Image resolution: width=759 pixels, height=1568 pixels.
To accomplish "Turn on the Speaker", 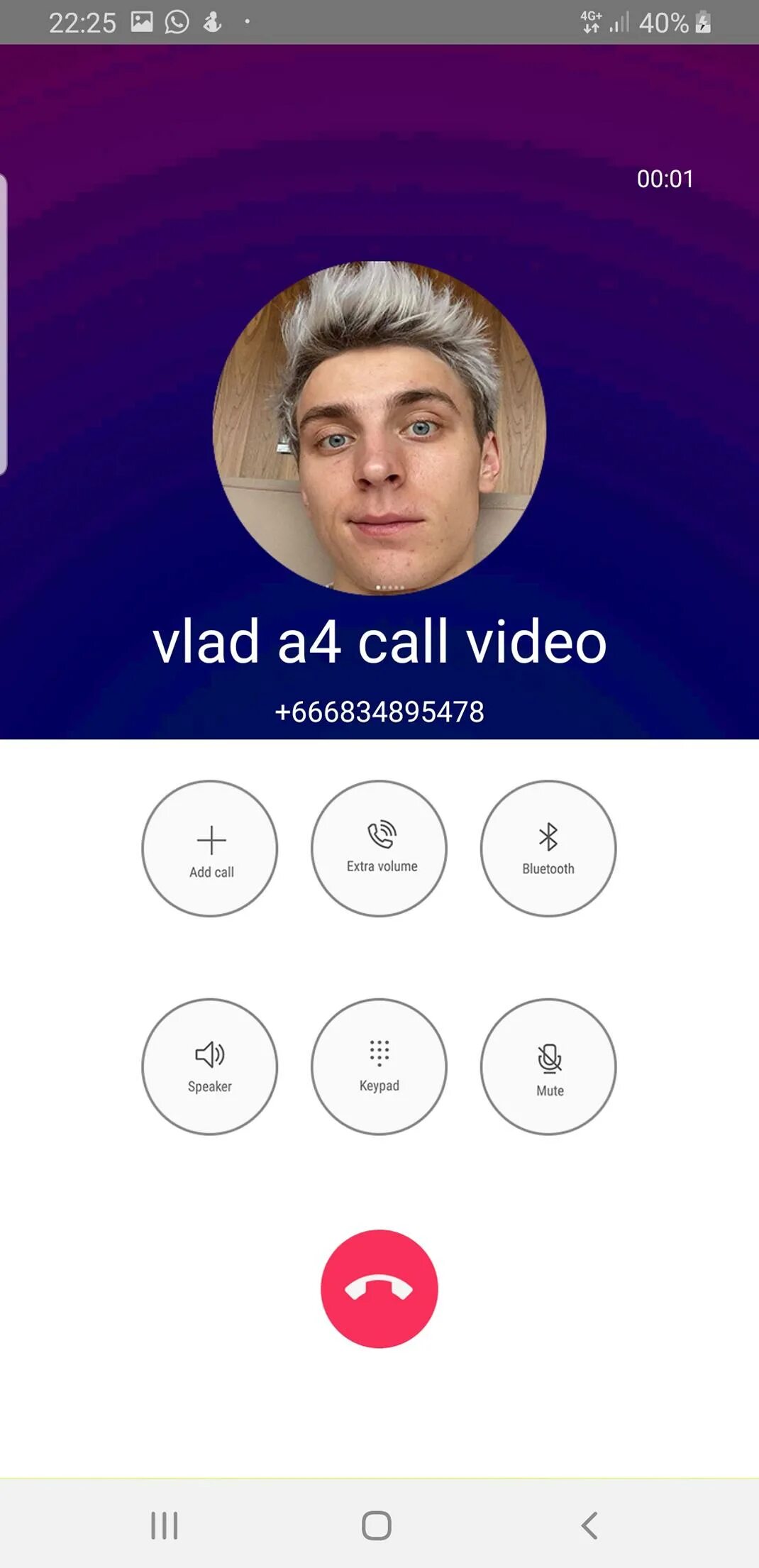I will [210, 1066].
